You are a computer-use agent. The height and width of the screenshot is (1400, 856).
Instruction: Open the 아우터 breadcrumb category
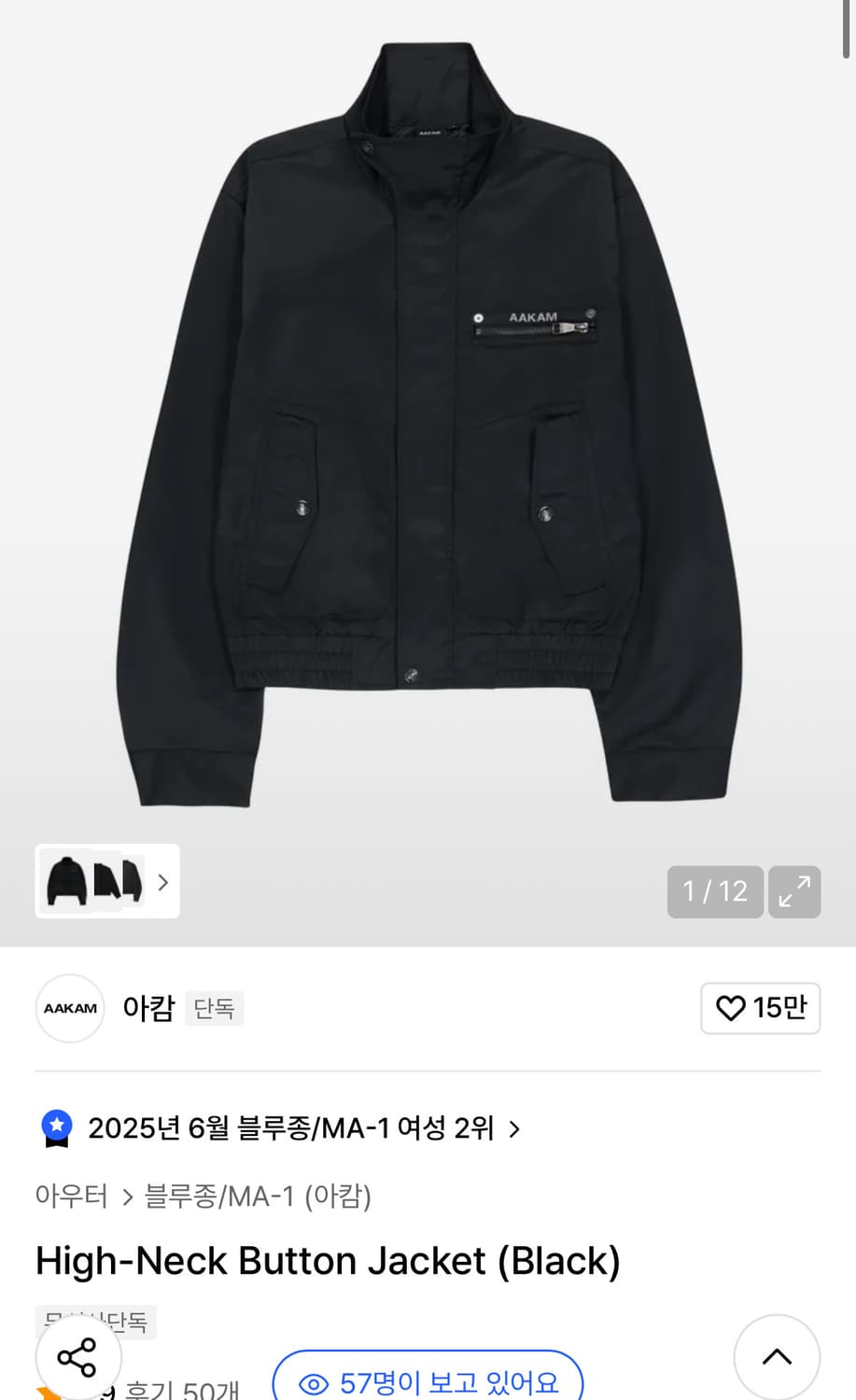pos(71,1197)
